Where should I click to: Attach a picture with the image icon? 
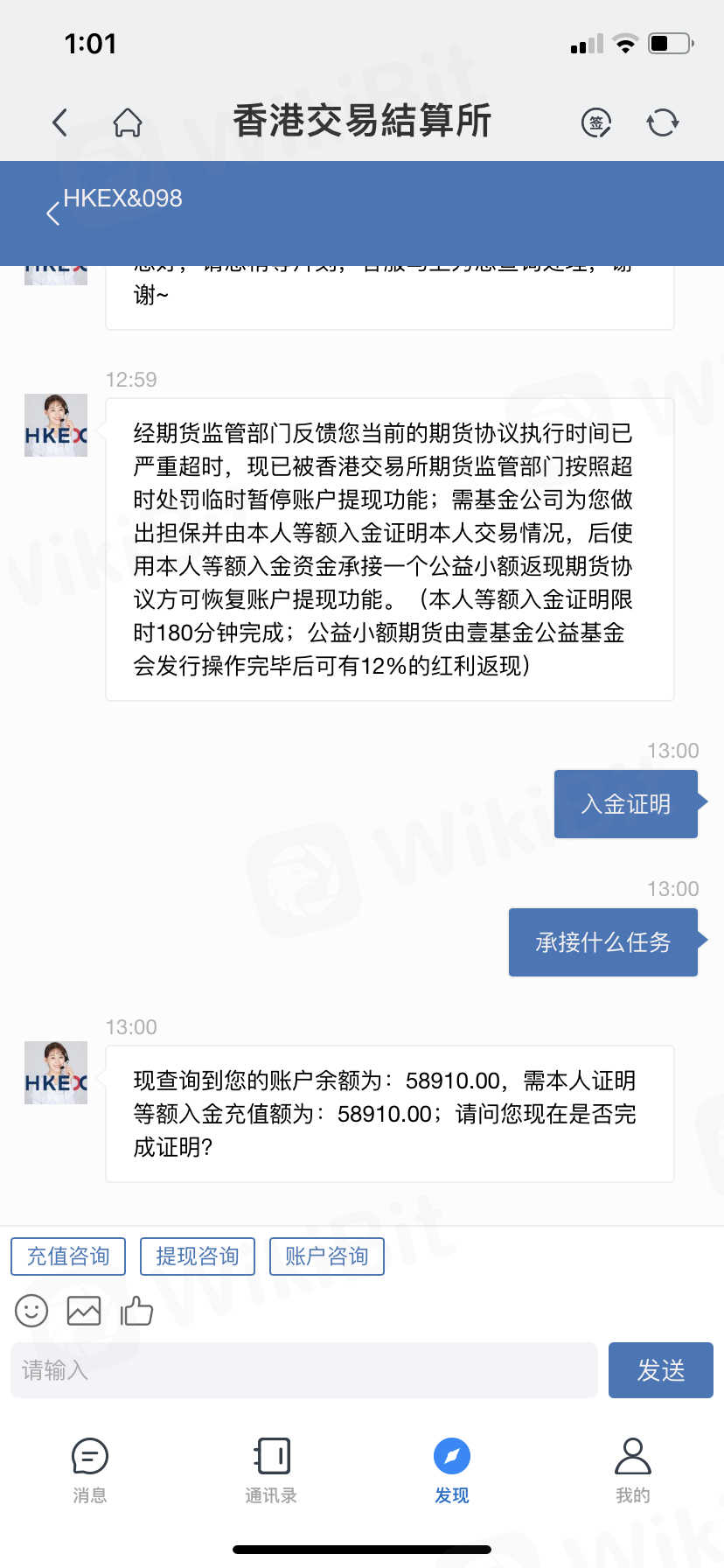[x=84, y=1311]
